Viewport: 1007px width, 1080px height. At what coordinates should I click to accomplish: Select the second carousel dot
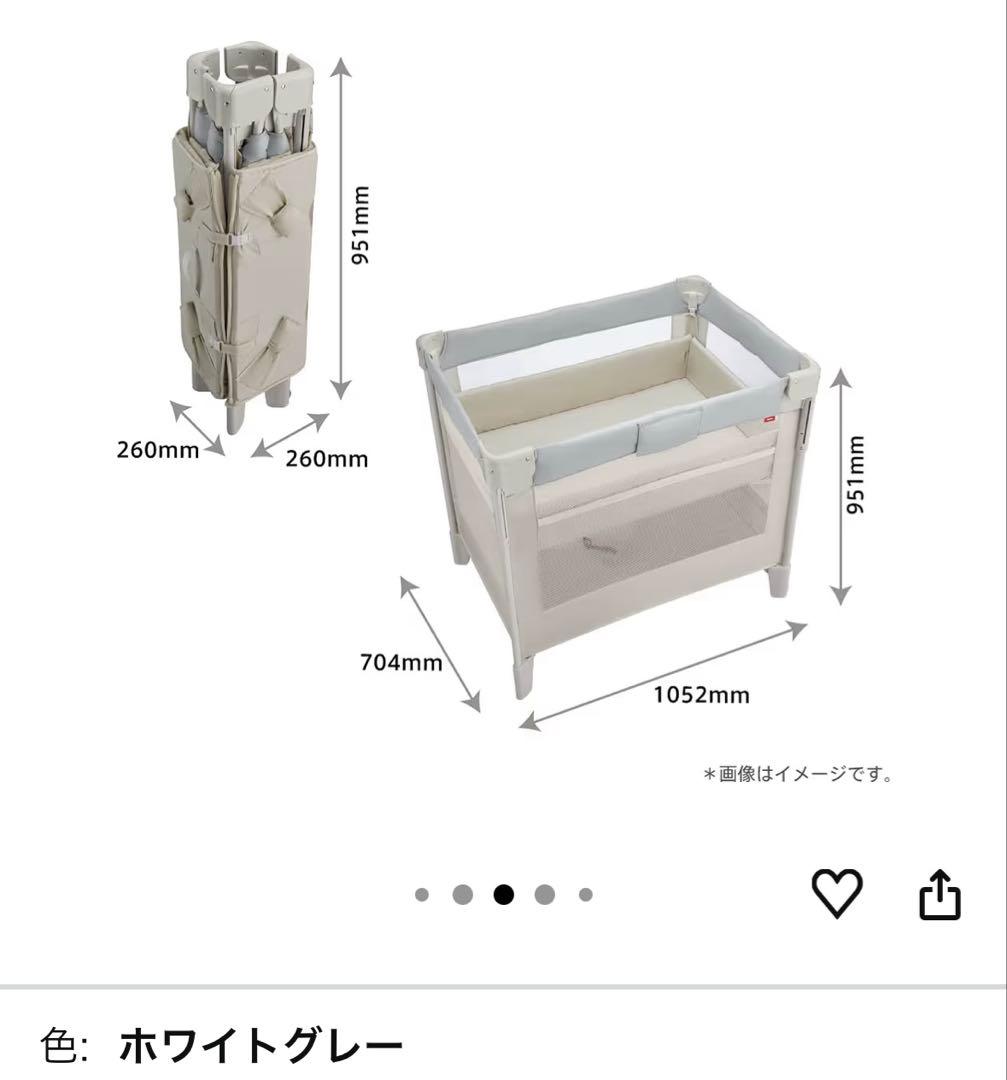point(463,892)
